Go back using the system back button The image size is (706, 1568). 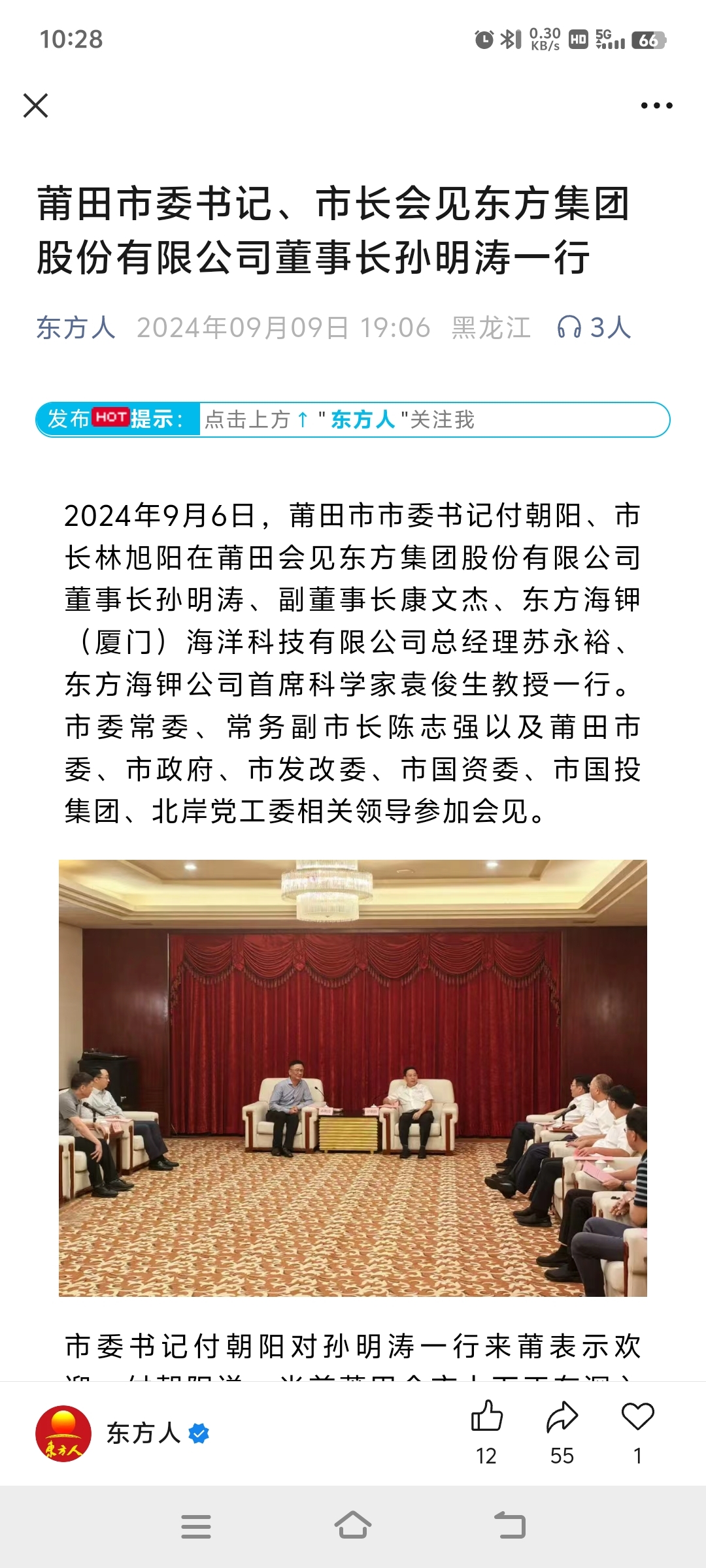pos(510,1526)
